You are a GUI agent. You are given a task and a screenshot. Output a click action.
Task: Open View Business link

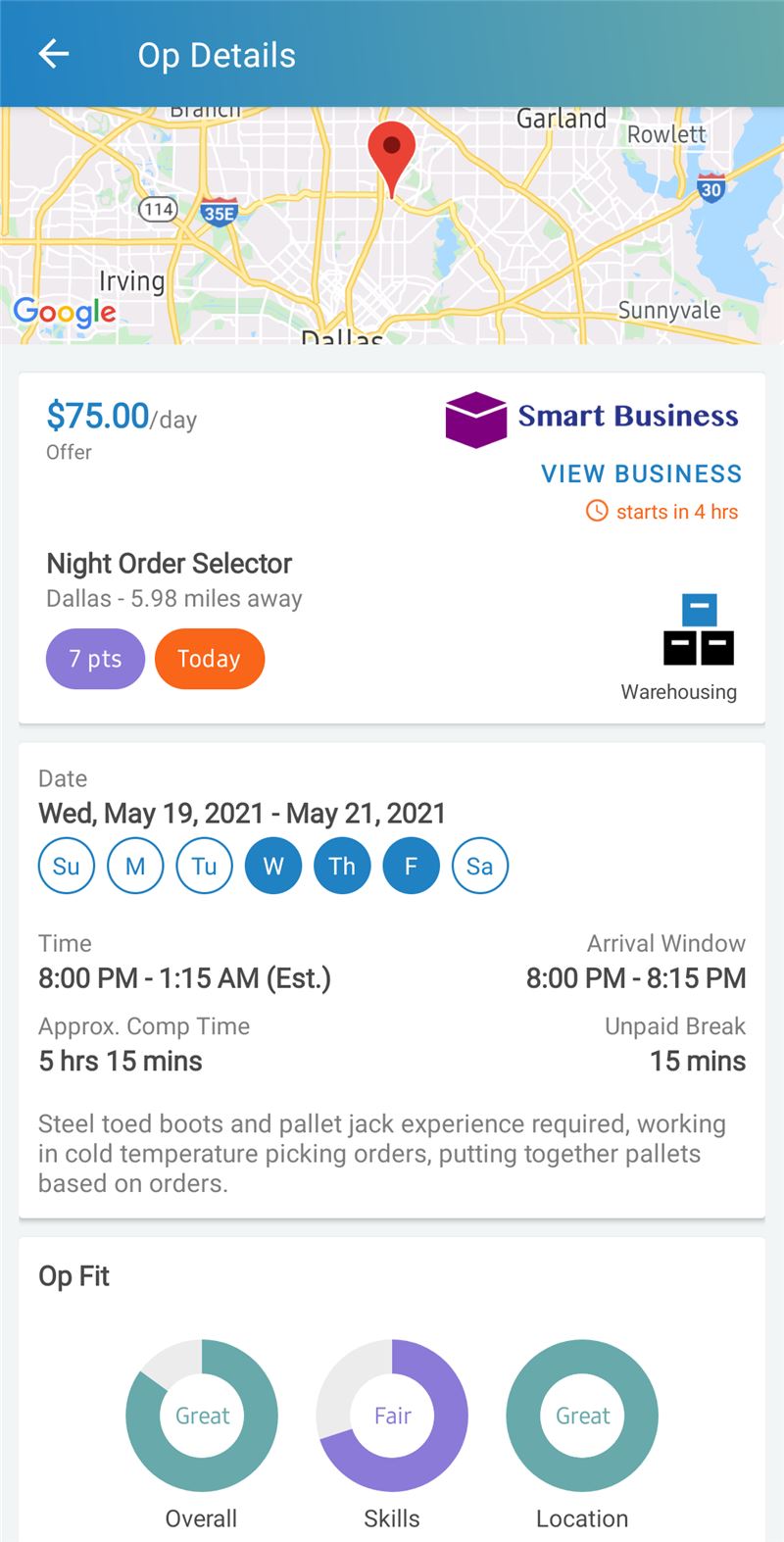pyautogui.click(x=642, y=473)
